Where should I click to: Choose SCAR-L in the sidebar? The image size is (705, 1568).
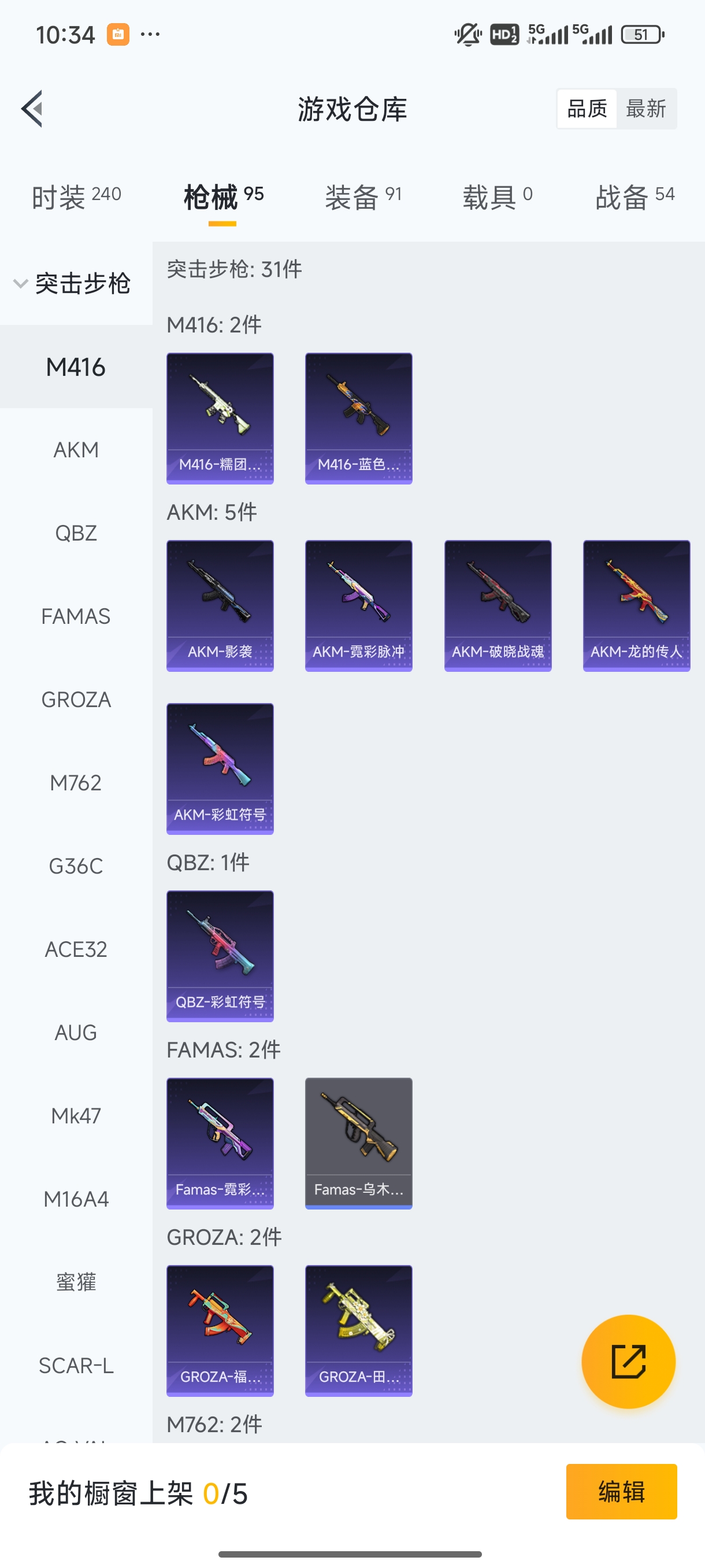click(x=76, y=1365)
